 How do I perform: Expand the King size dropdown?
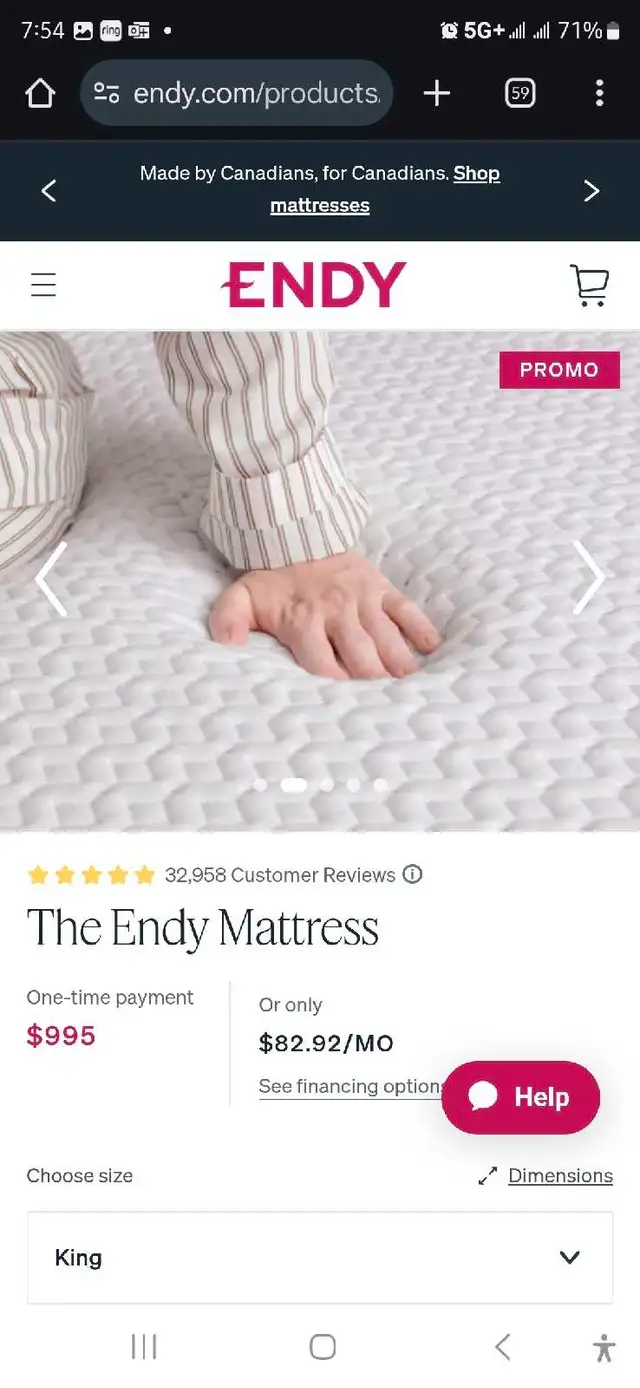pos(320,1257)
